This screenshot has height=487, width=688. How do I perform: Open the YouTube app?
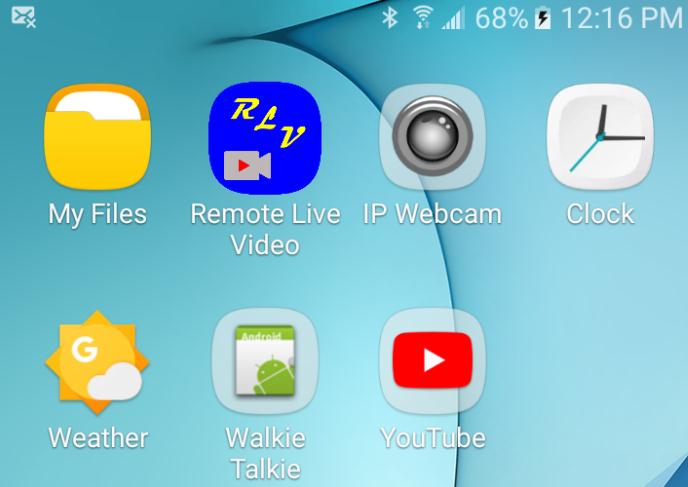point(431,363)
